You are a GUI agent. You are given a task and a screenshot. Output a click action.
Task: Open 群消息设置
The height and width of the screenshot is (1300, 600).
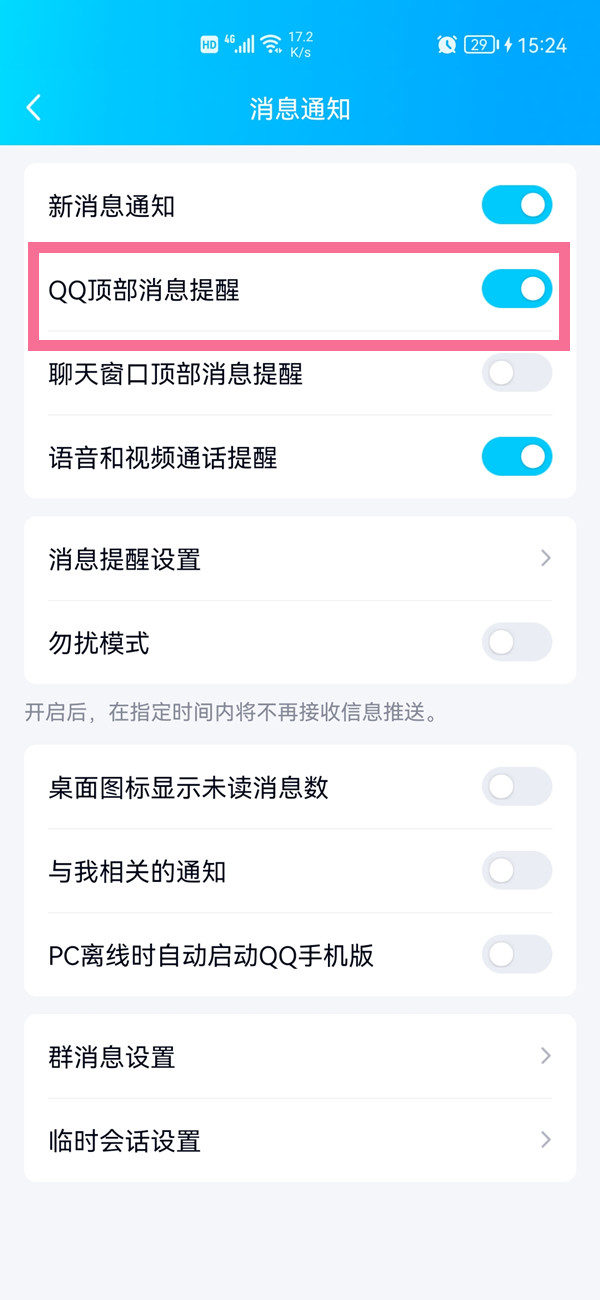click(x=300, y=1056)
